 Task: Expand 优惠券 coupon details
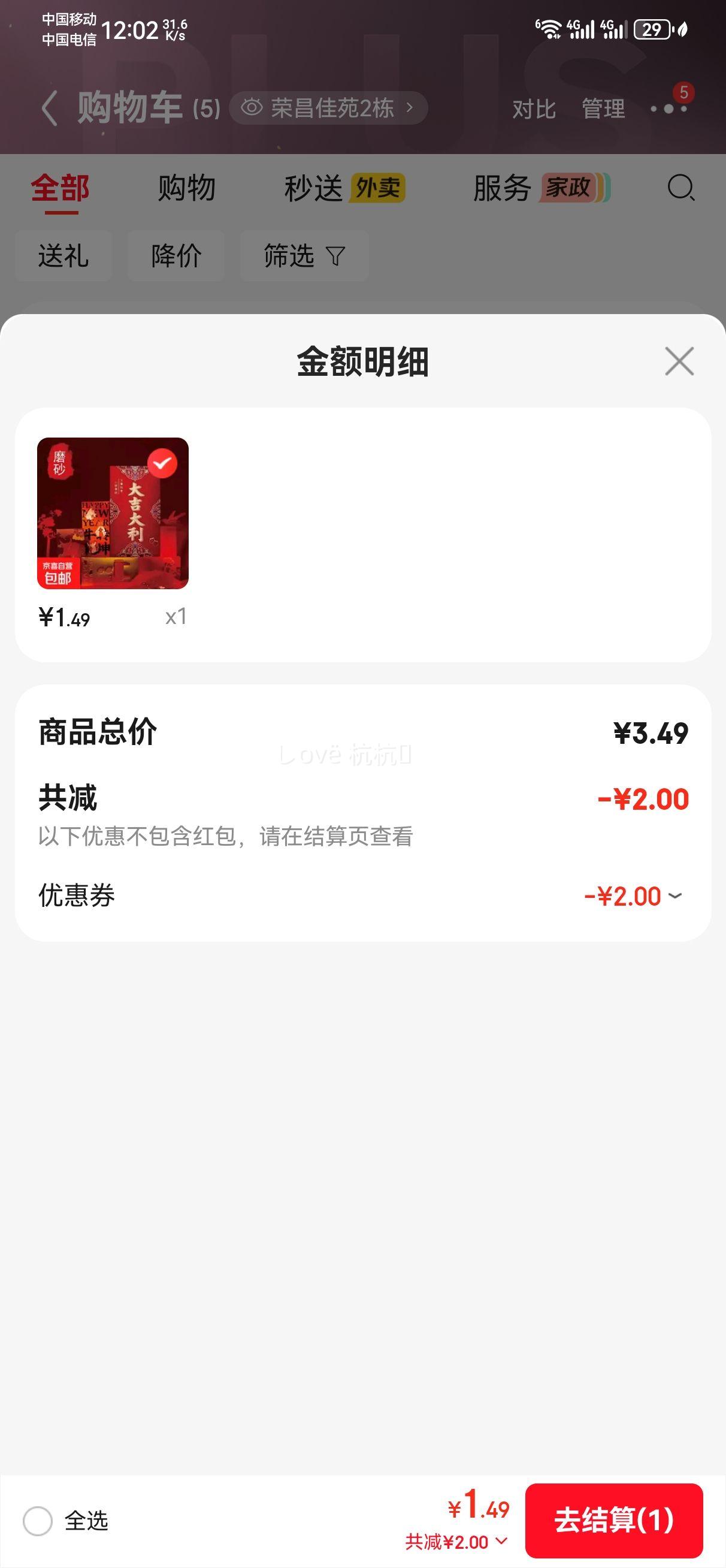(x=674, y=895)
